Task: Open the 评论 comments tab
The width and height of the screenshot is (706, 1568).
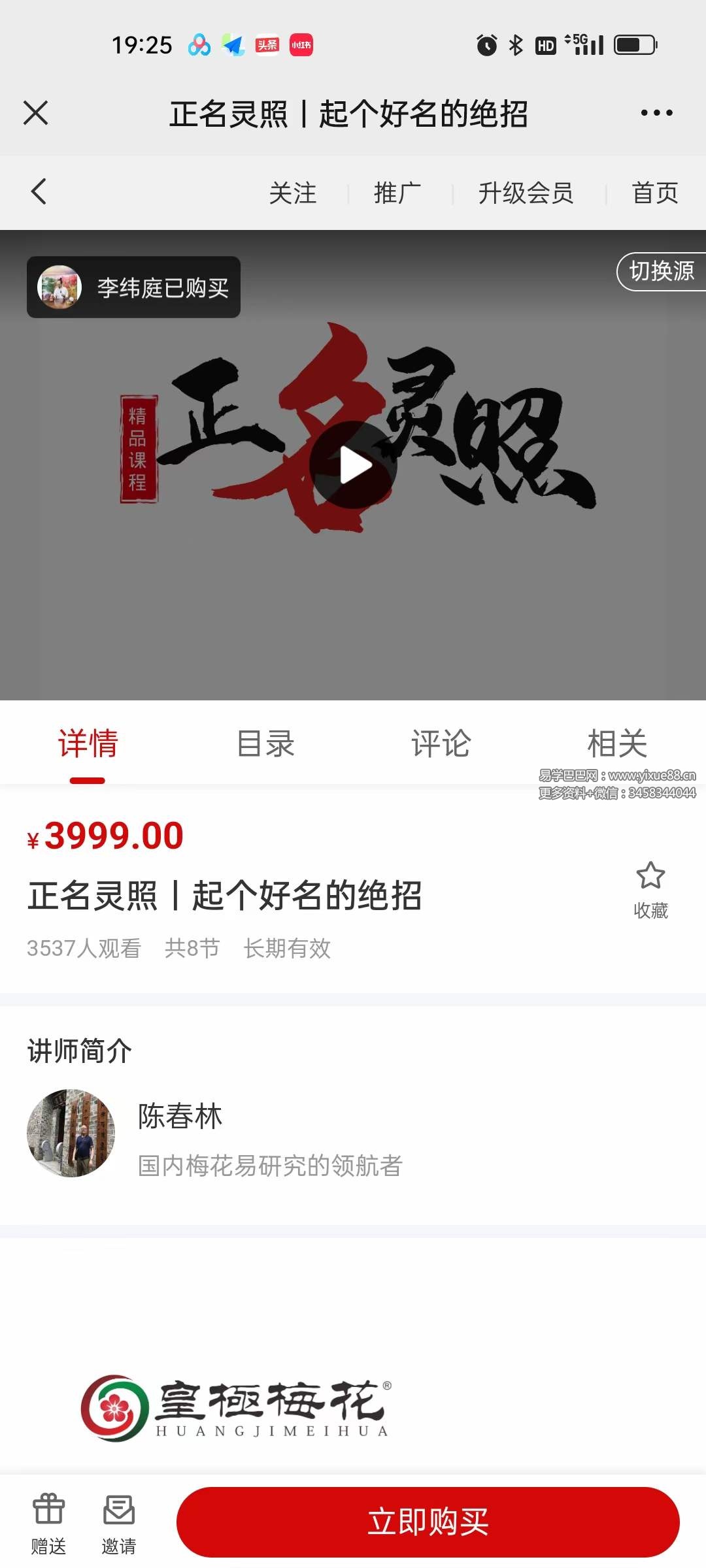Action: (442, 743)
